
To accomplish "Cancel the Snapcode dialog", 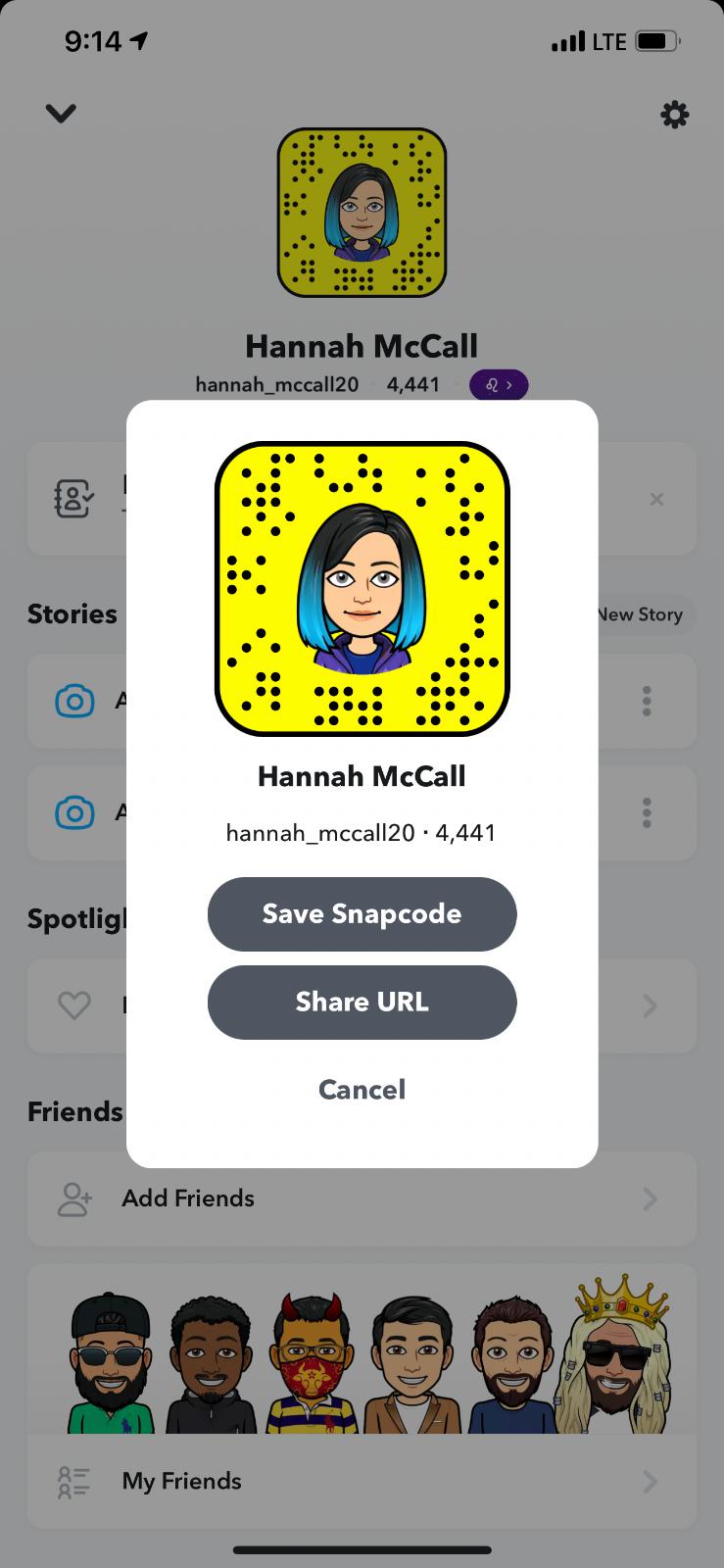I will [362, 1089].
